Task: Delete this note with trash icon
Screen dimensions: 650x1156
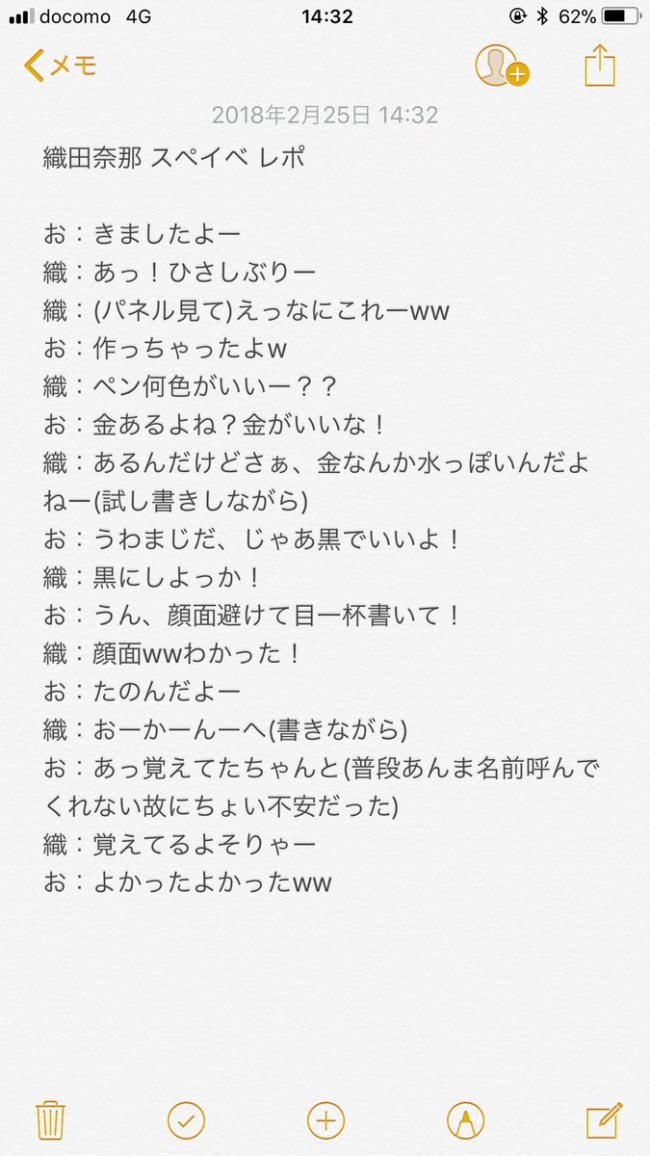Action: [52, 1121]
